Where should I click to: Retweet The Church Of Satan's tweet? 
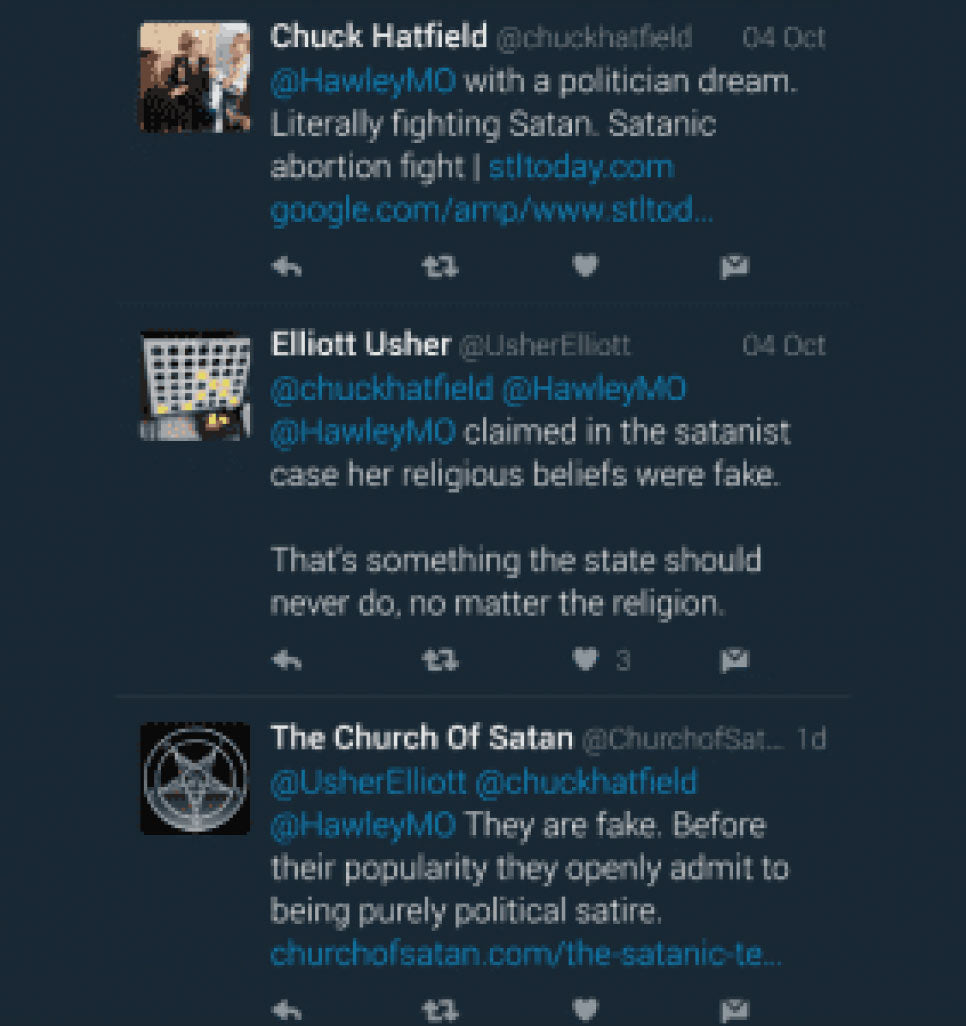(x=438, y=1010)
